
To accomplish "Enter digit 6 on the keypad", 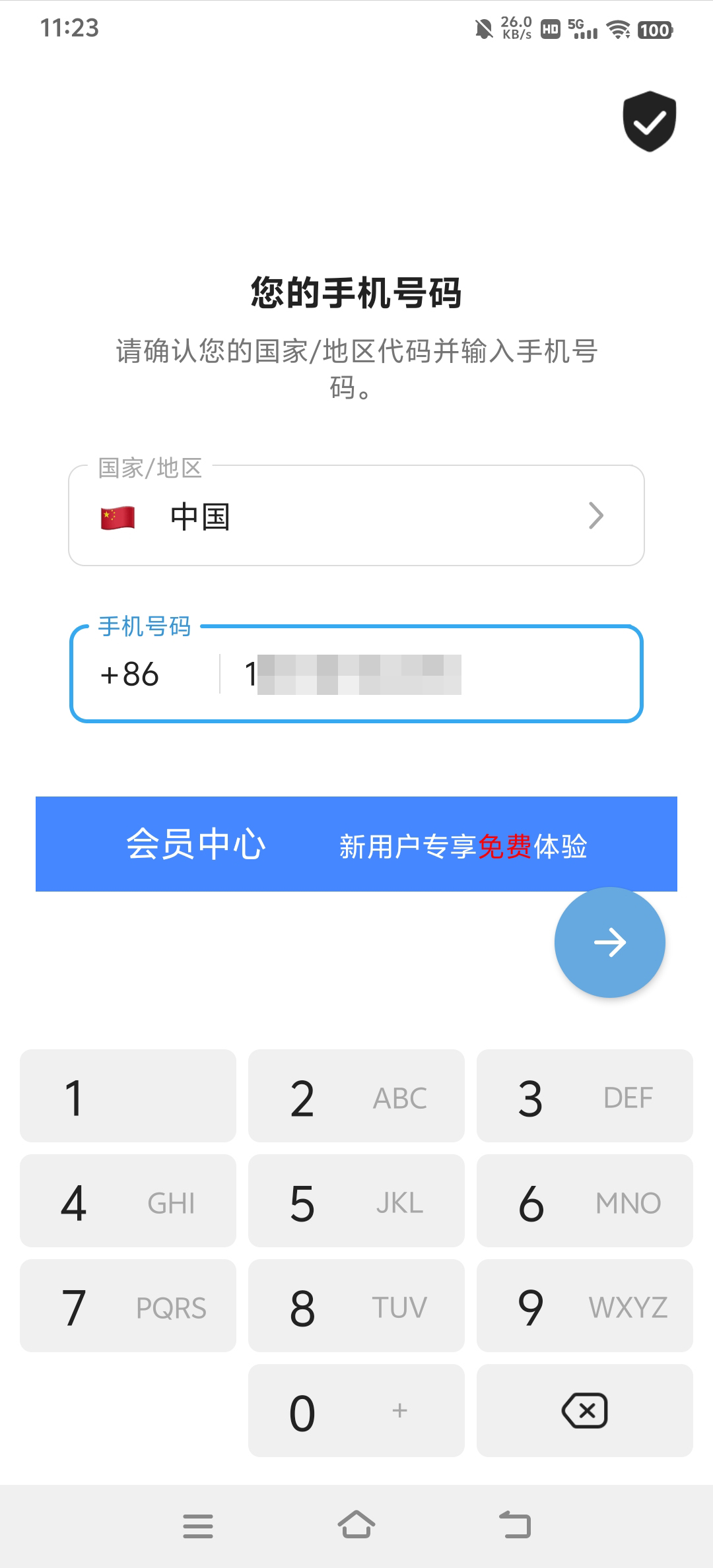I will (585, 1200).
